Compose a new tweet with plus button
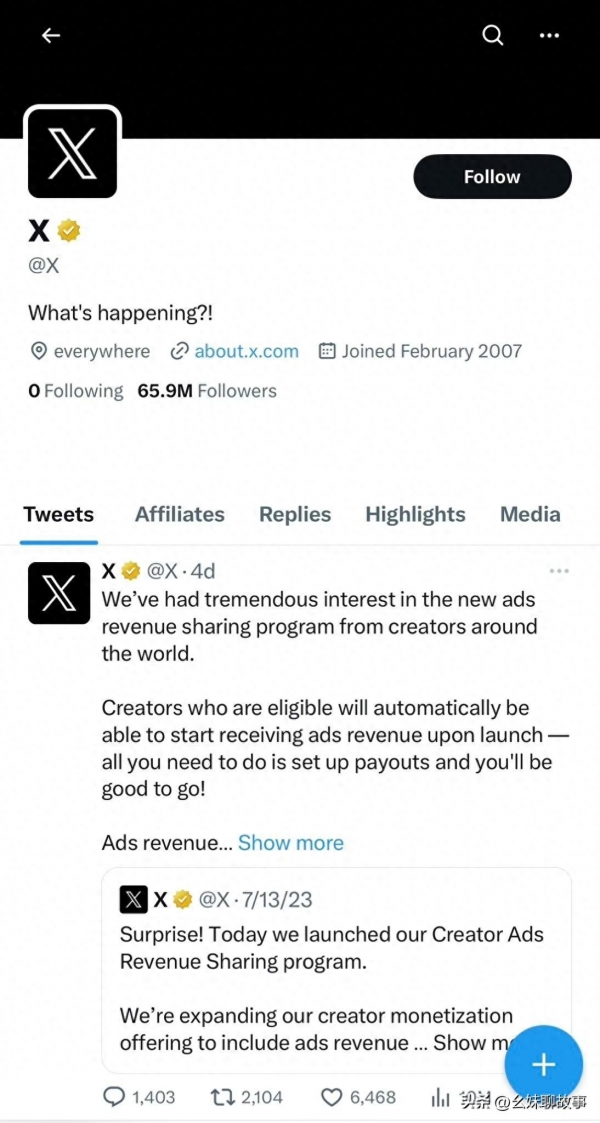Image resolution: width=600 pixels, height=1123 pixels. click(543, 1064)
